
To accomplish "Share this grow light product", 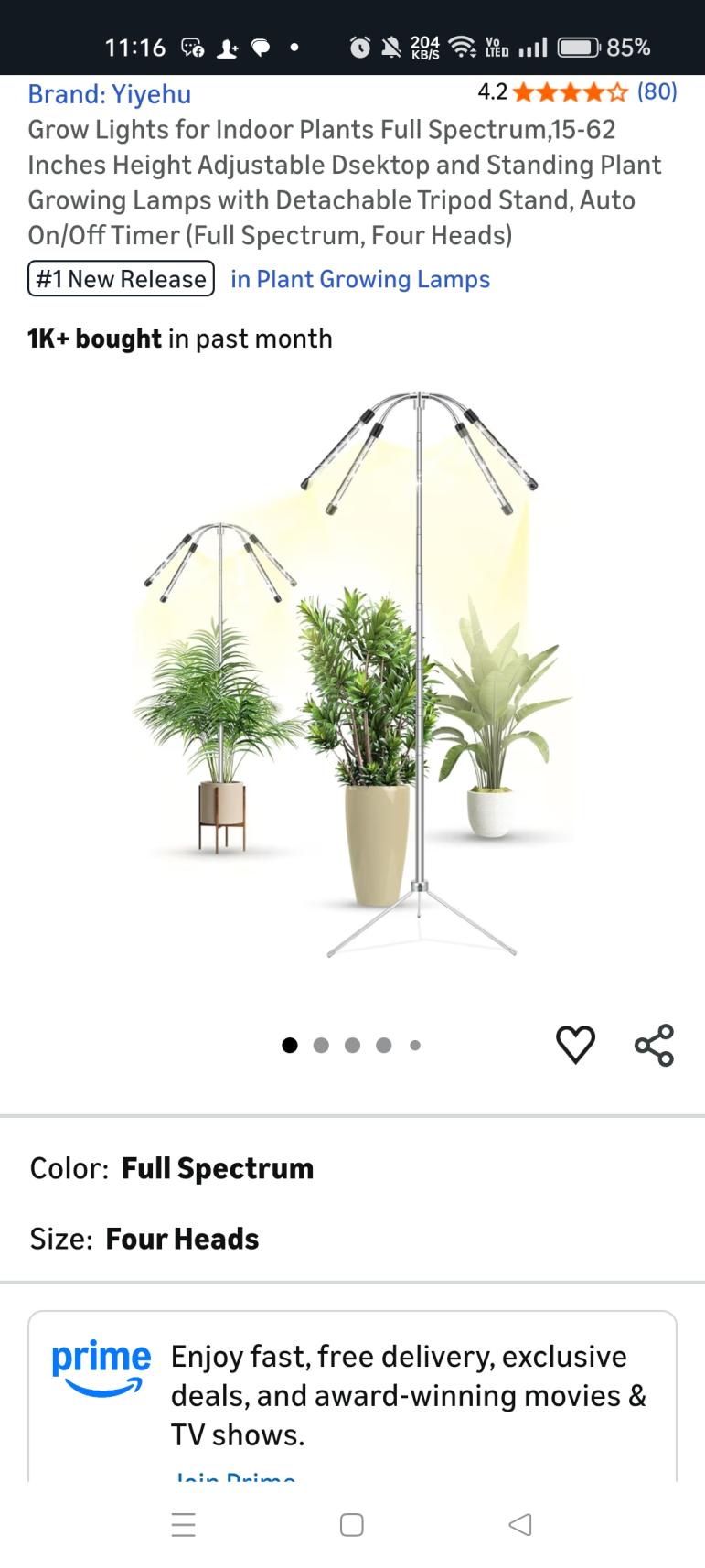I will [654, 1045].
